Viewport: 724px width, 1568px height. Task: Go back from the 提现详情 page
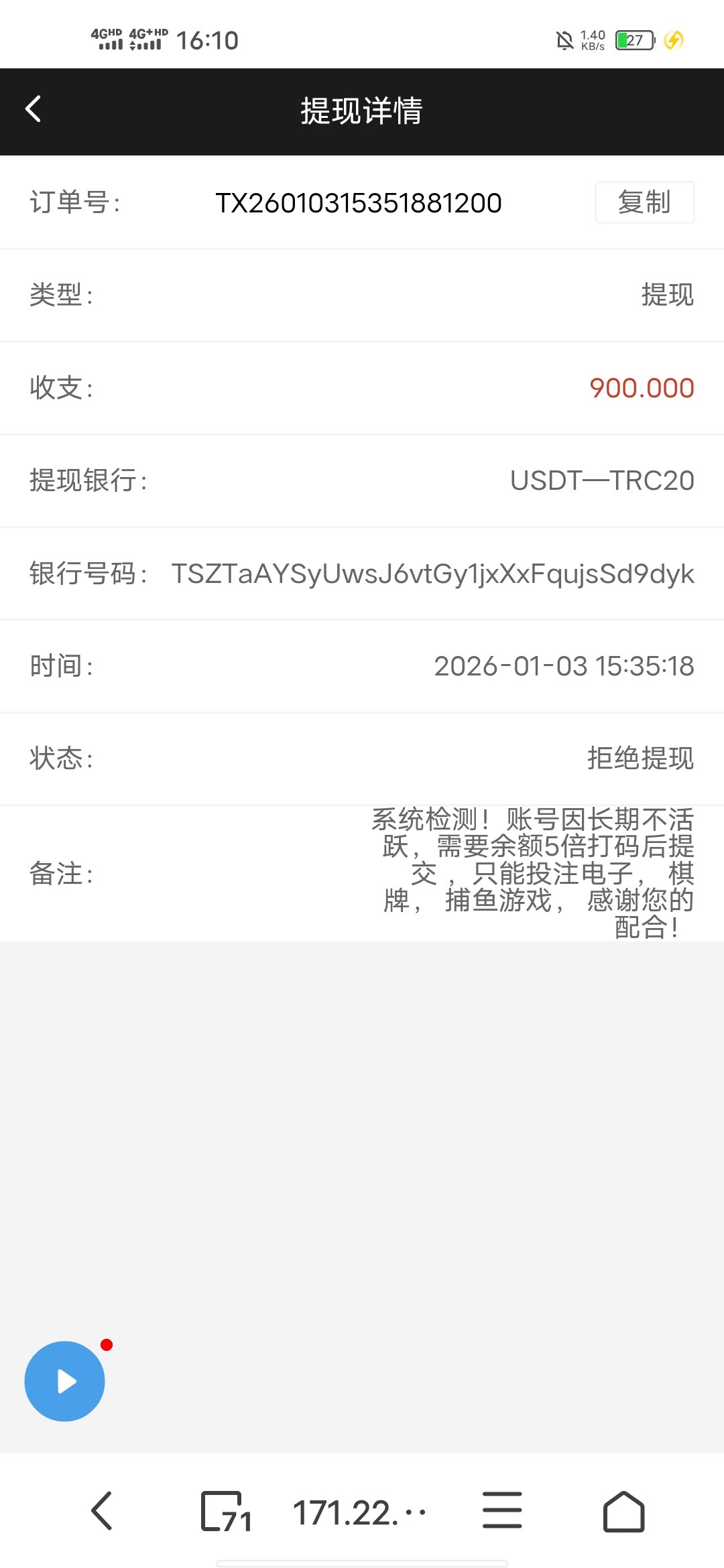tap(34, 109)
